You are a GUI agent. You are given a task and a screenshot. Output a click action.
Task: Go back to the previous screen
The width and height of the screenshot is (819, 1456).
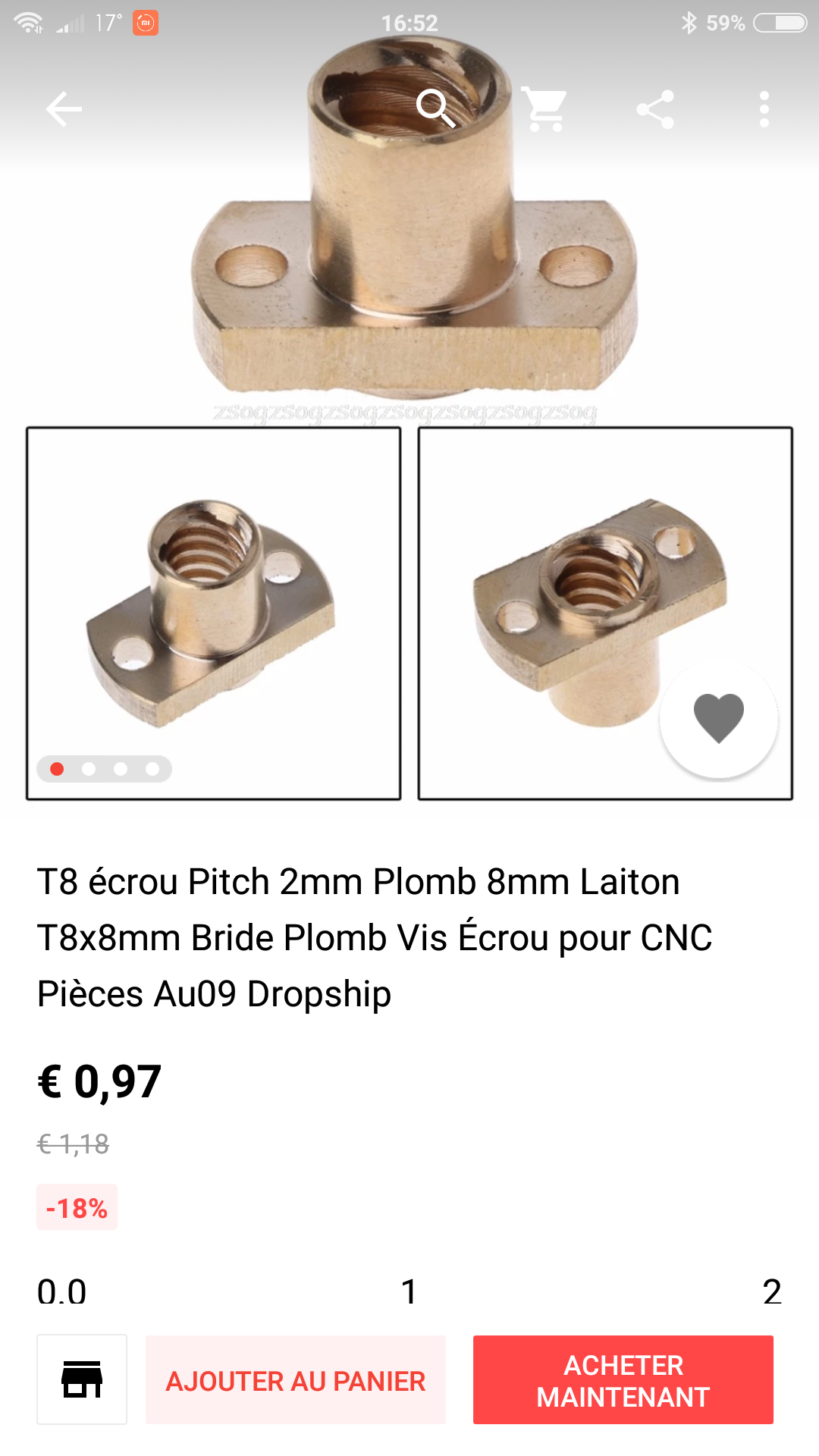[x=64, y=110]
